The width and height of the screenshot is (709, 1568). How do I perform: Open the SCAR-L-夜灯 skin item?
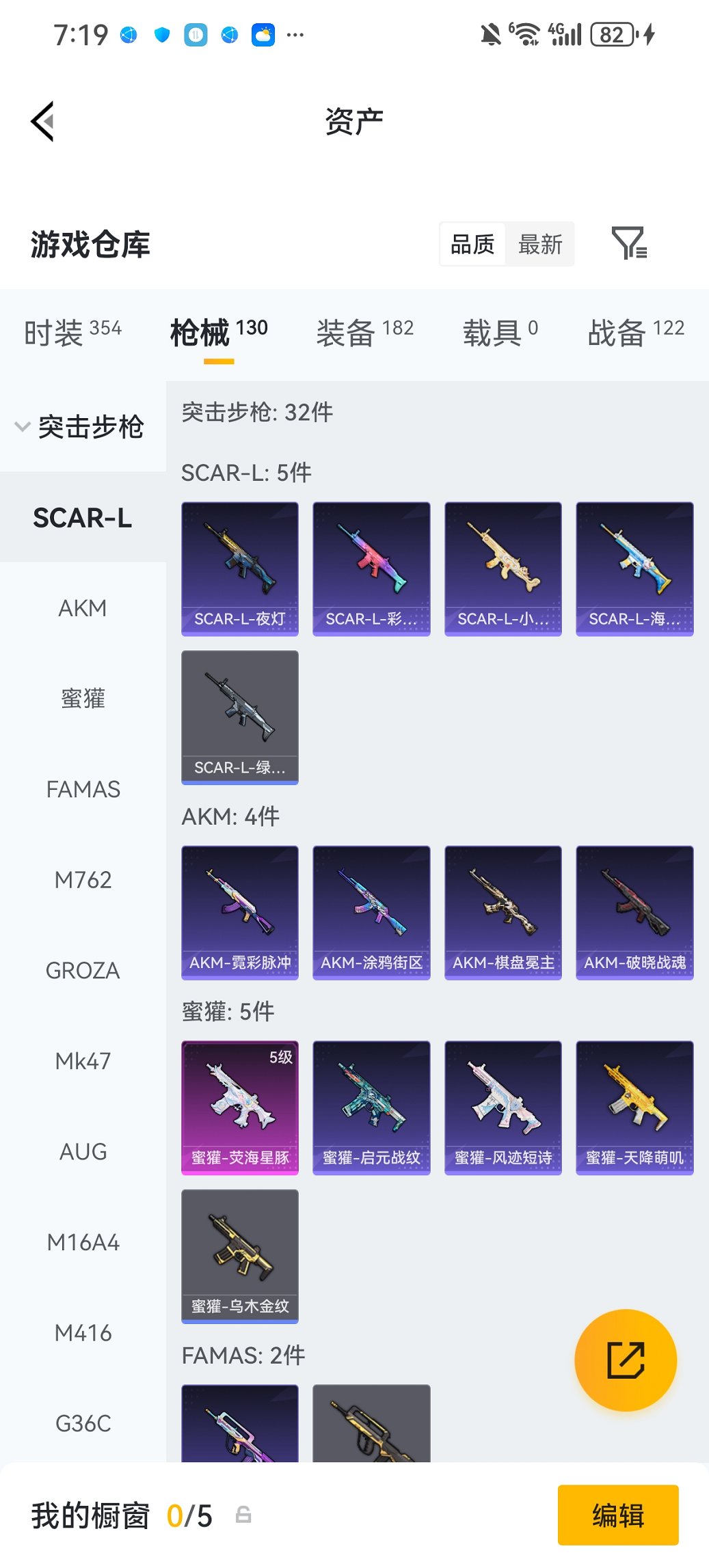(240, 568)
